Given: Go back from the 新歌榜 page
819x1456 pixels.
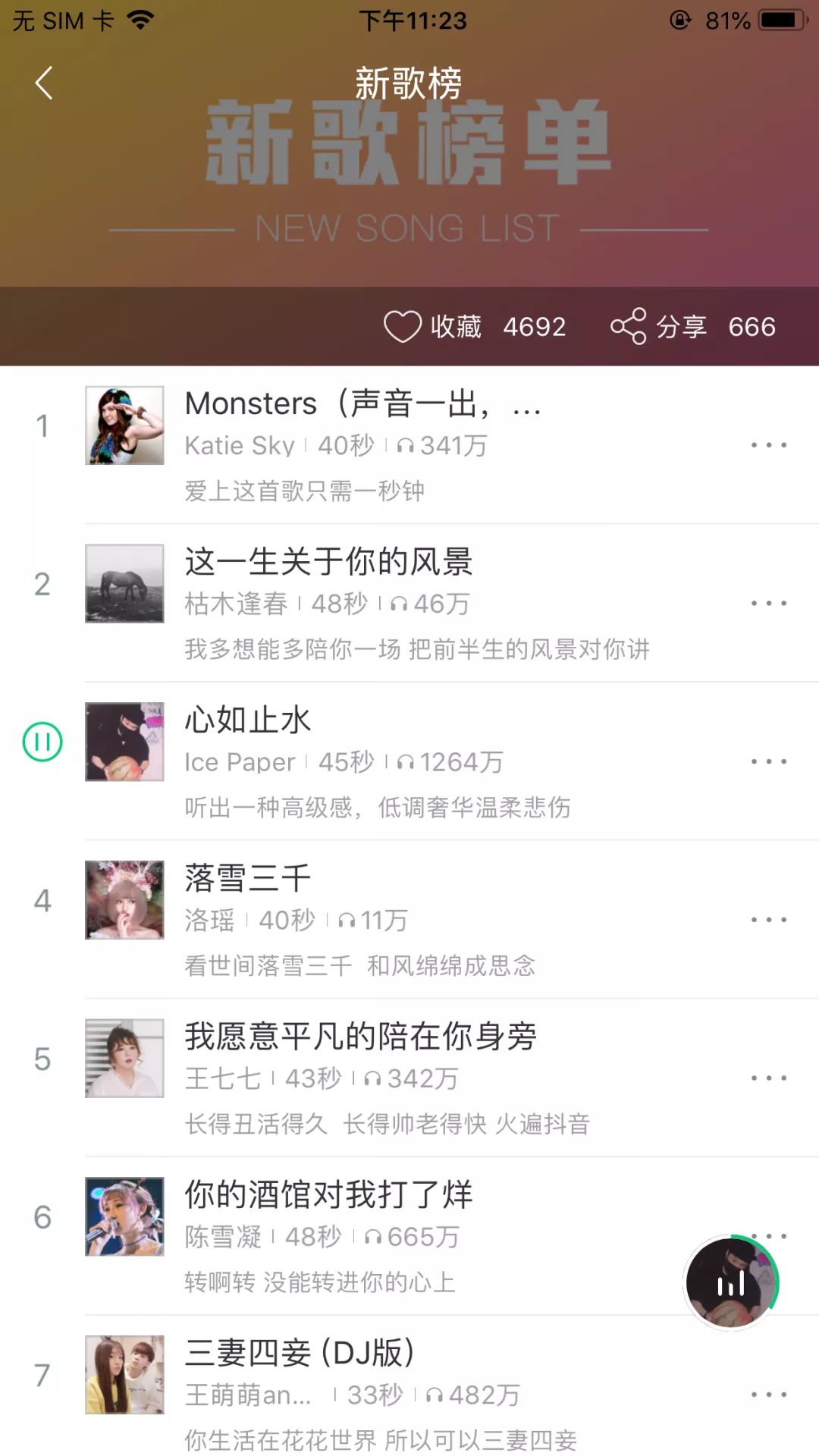Looking at the screenshot, I should tap(44, 83).
